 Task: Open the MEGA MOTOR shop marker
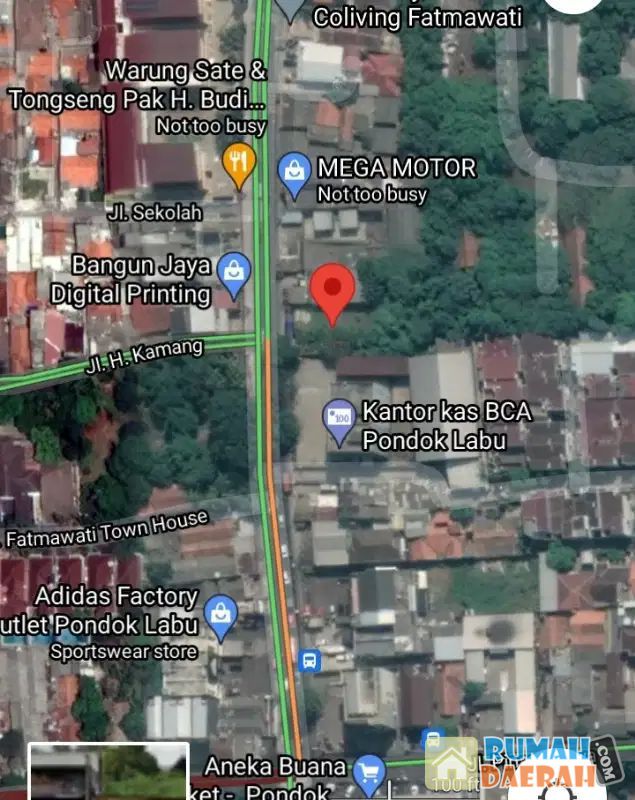294,169
